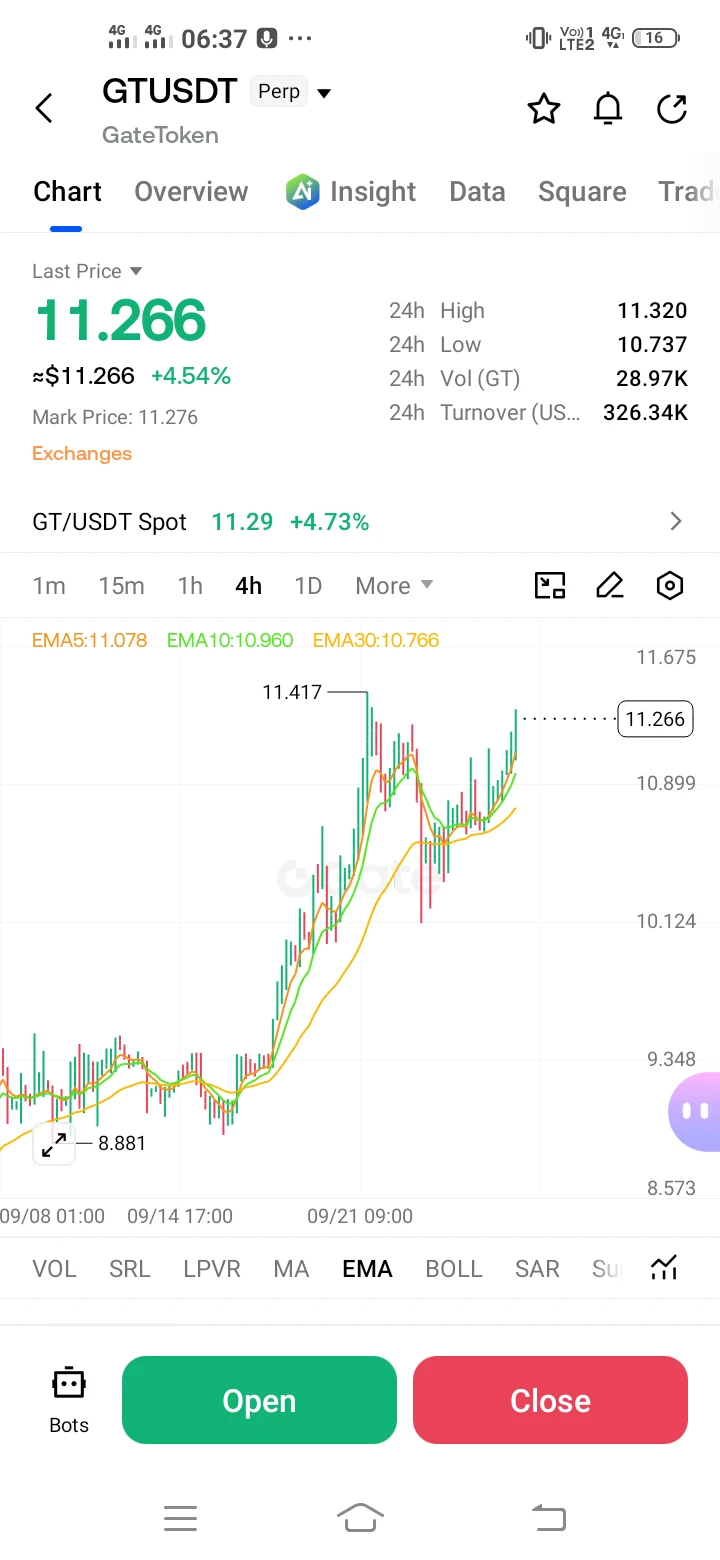The height and width of the screenshot is (1560, 720).
Task: Open the GT/USDT Spot row
Action: click(x=360, y=521)
